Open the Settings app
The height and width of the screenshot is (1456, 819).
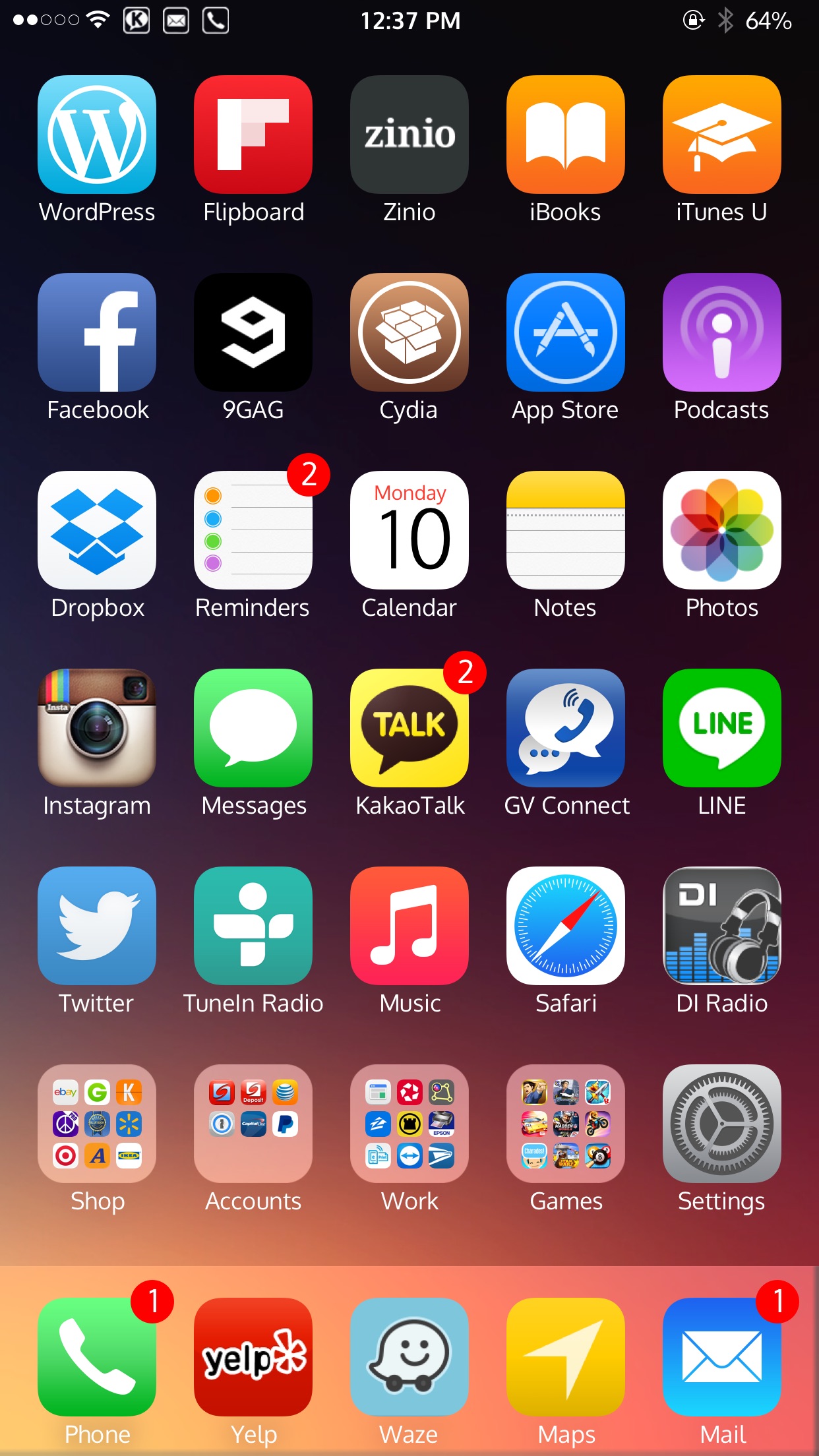[x=722, y=1124]
